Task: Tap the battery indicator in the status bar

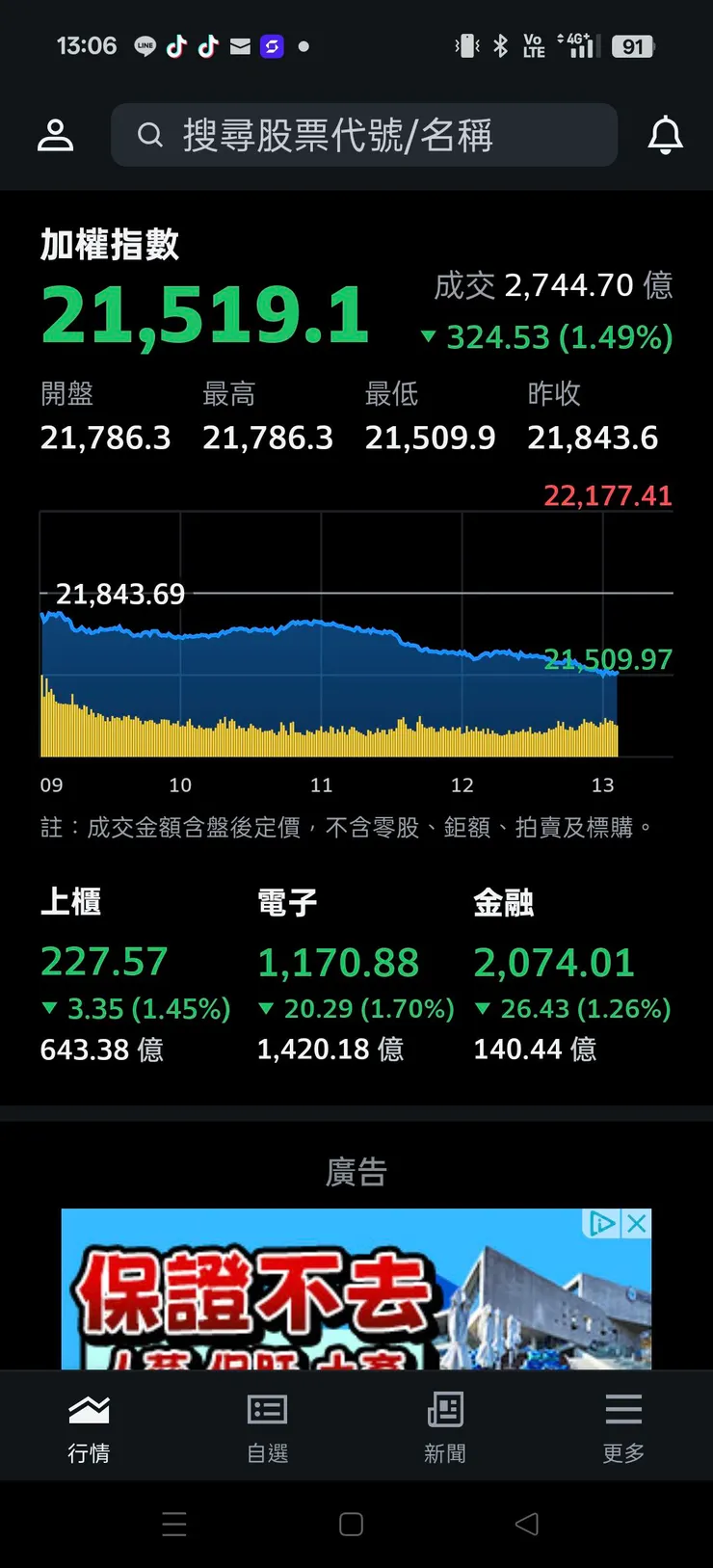Action: (x=633, y=45)
